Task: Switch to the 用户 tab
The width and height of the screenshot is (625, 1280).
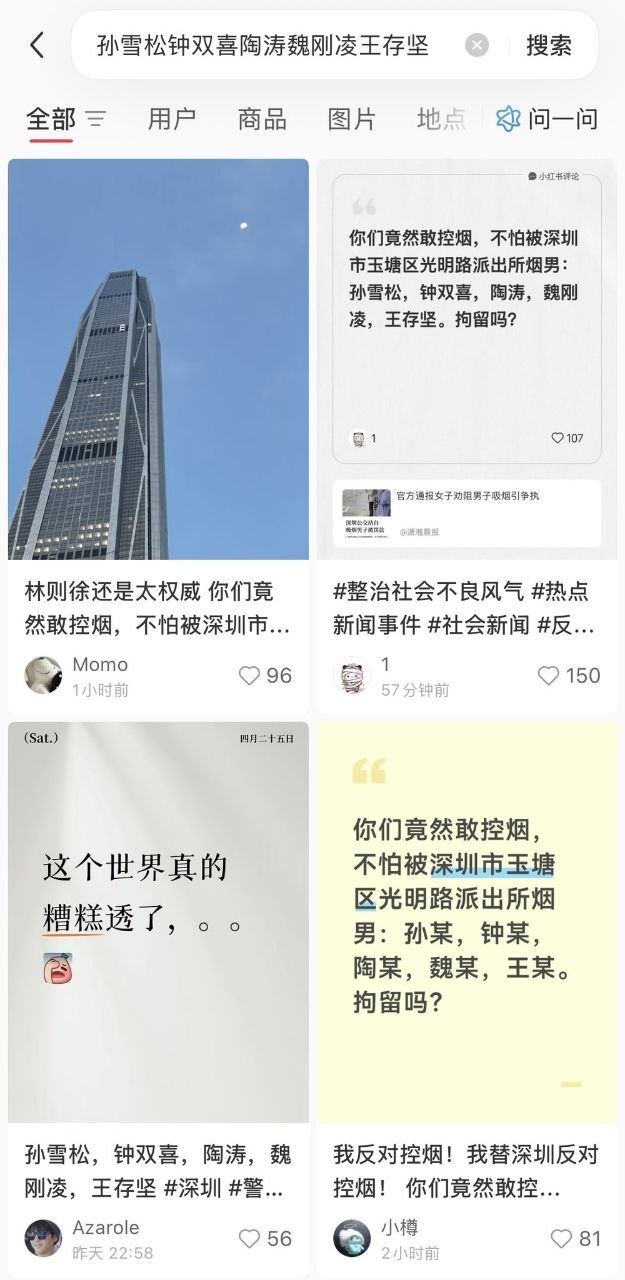Action: (172, 119)
